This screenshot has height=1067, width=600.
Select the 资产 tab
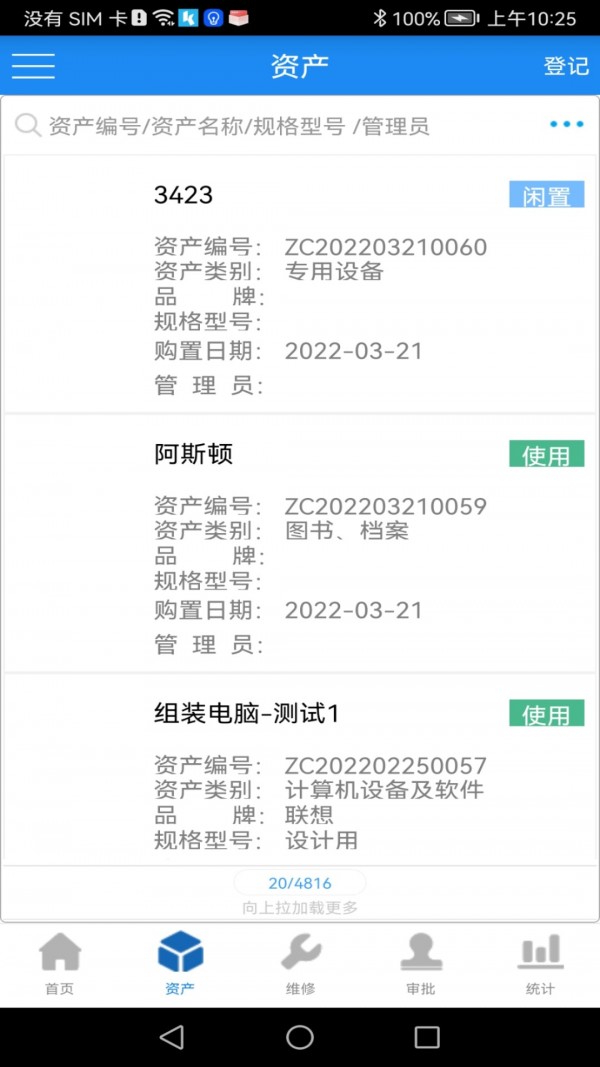click(180, 964)
